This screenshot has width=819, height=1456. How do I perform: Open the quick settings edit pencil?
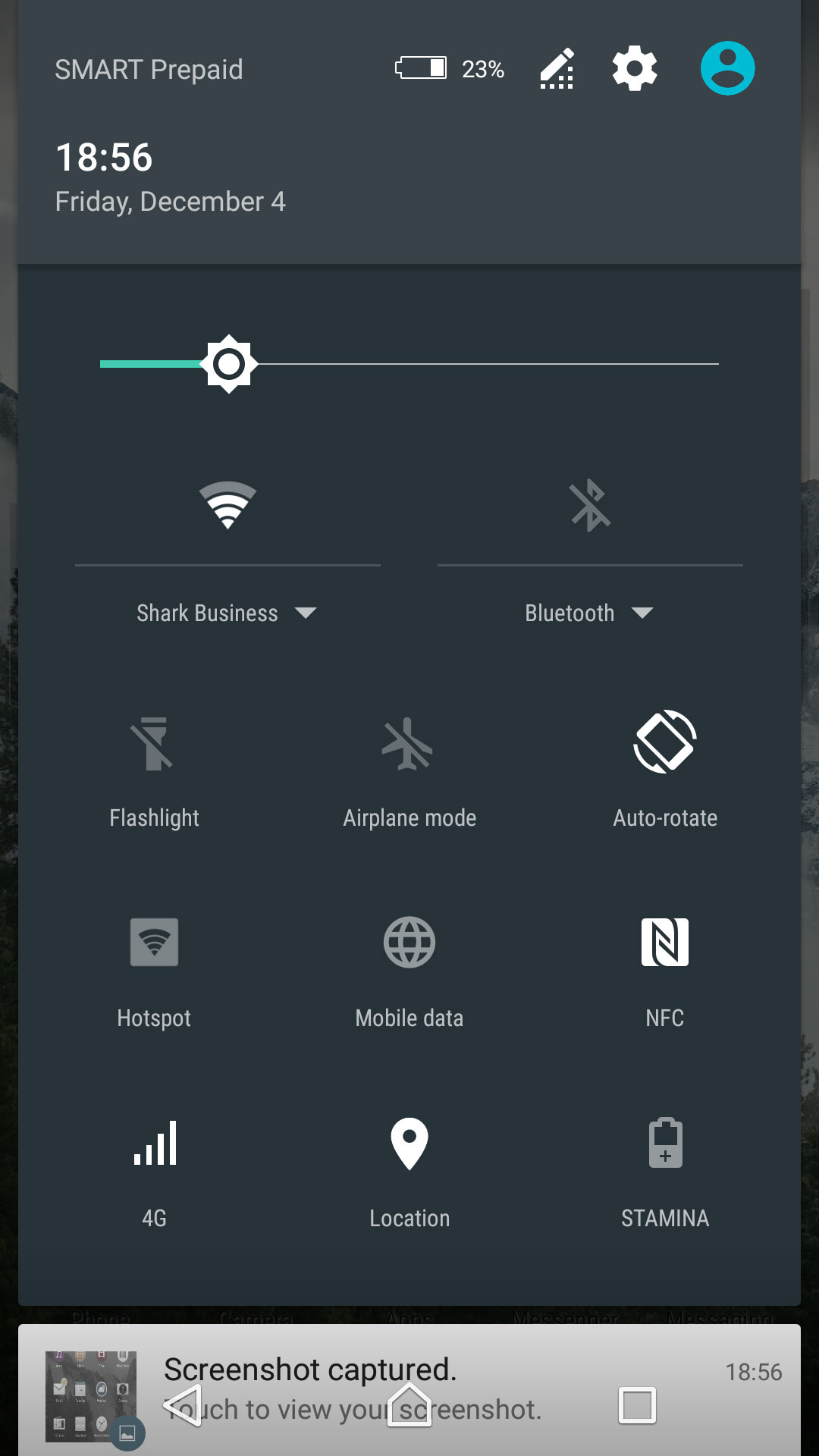[557, 69]
